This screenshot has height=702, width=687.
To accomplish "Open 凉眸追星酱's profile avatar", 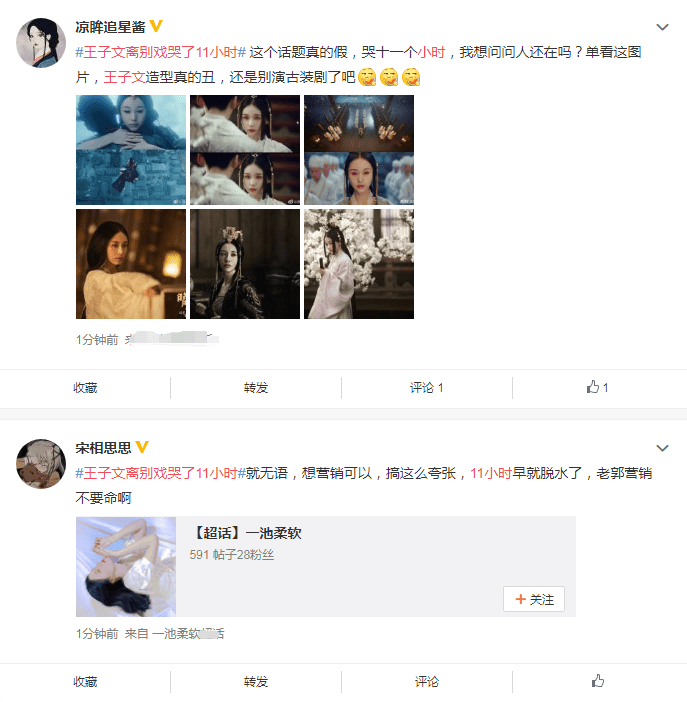I will point(41,43).
